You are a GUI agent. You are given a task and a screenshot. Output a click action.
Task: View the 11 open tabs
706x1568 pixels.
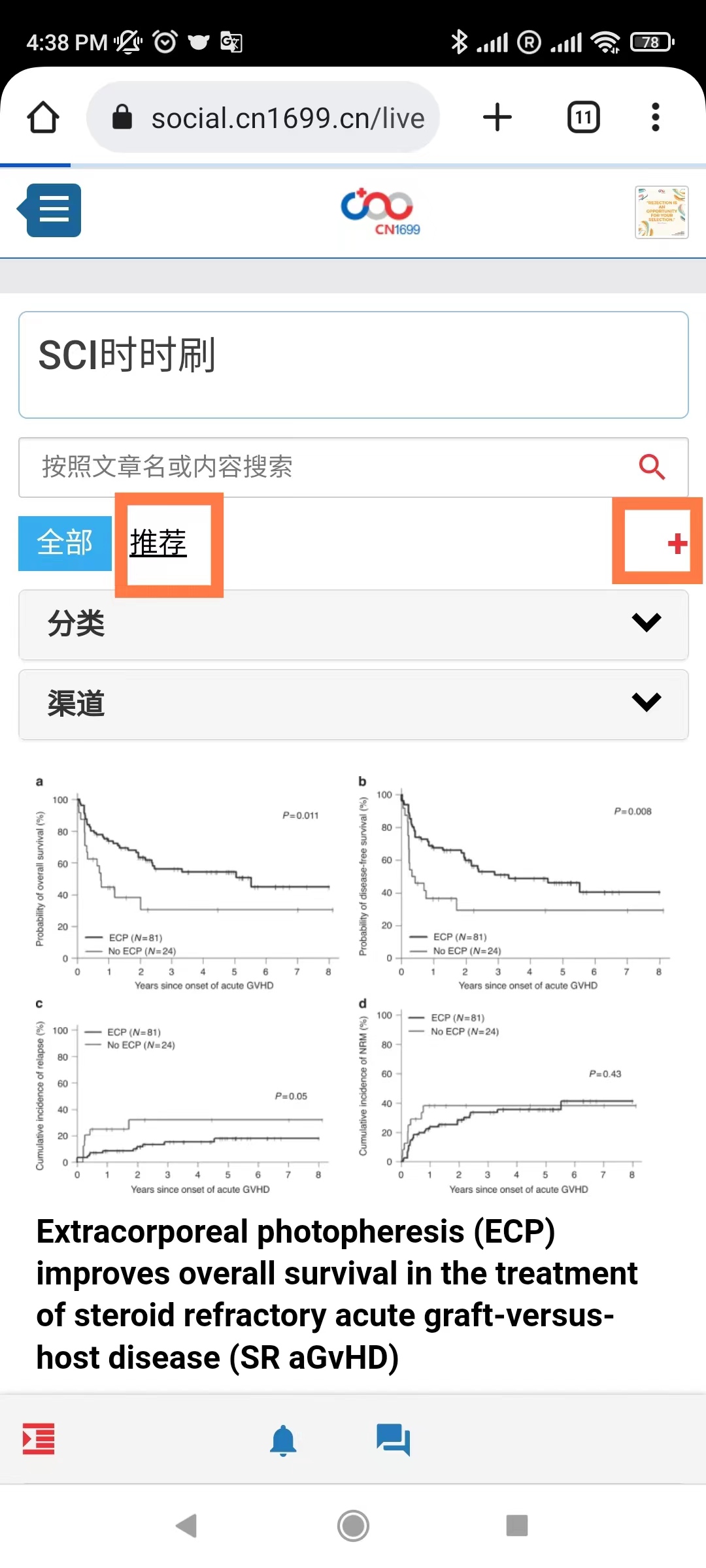584,118
